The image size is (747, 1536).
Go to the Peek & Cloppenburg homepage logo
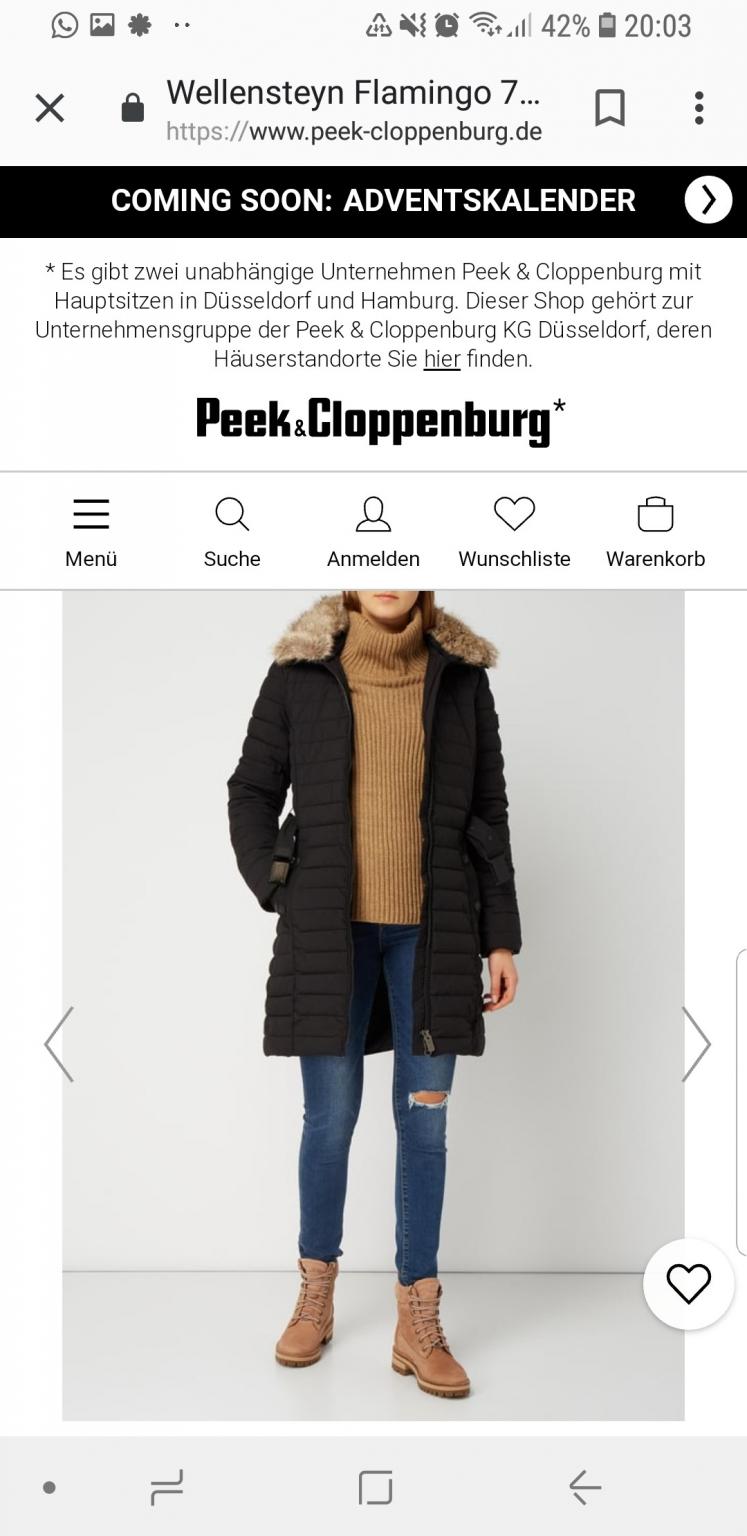(x=380, y=421)
